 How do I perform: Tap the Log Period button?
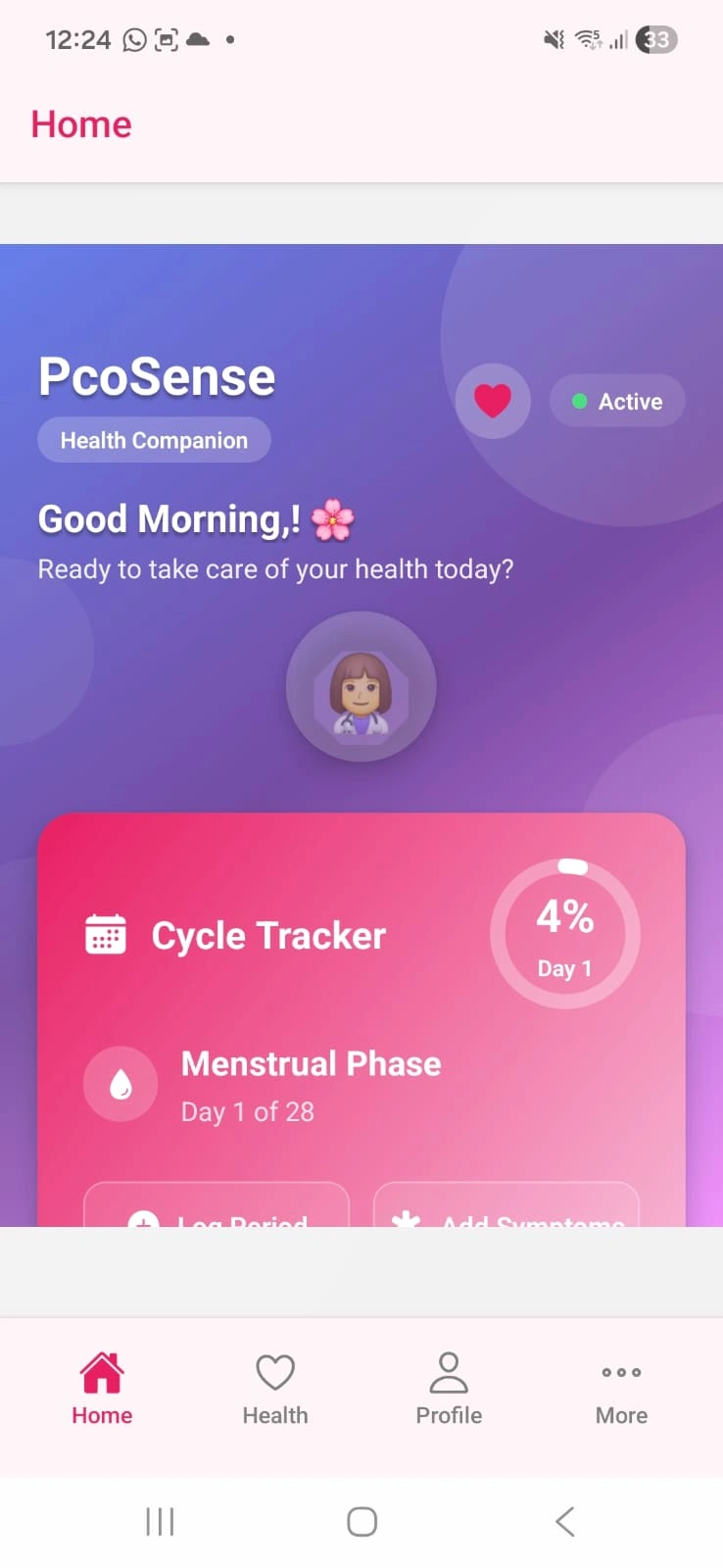[x=217, y=1205]
